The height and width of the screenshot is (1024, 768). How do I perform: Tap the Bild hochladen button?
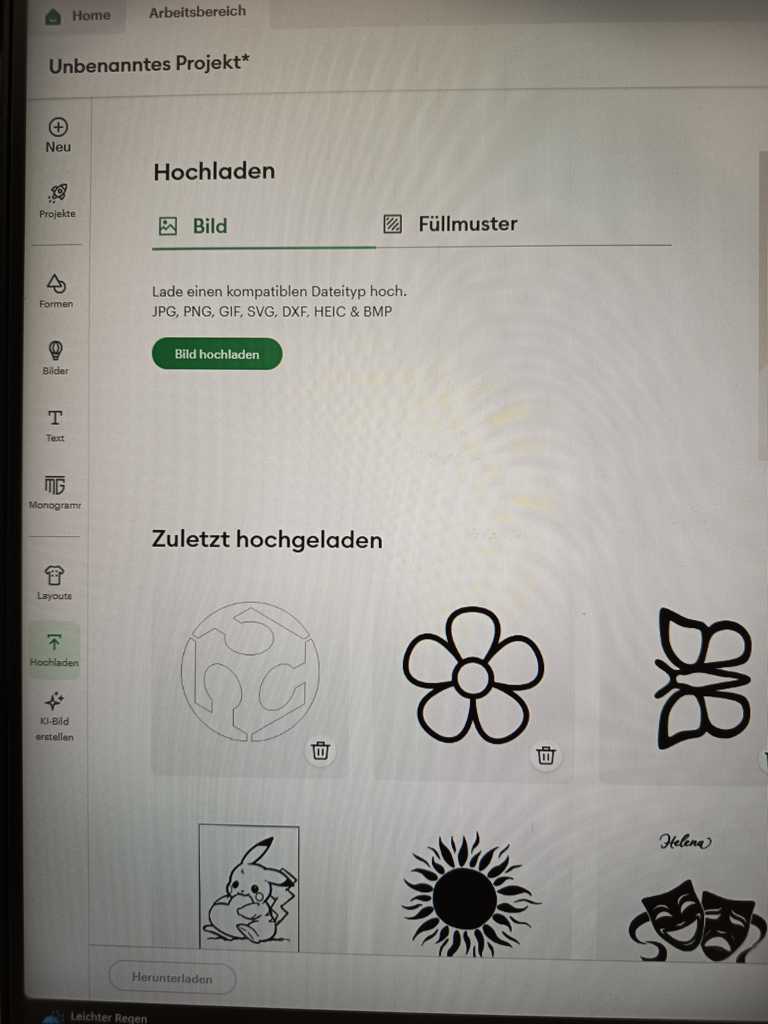(217, 354)
